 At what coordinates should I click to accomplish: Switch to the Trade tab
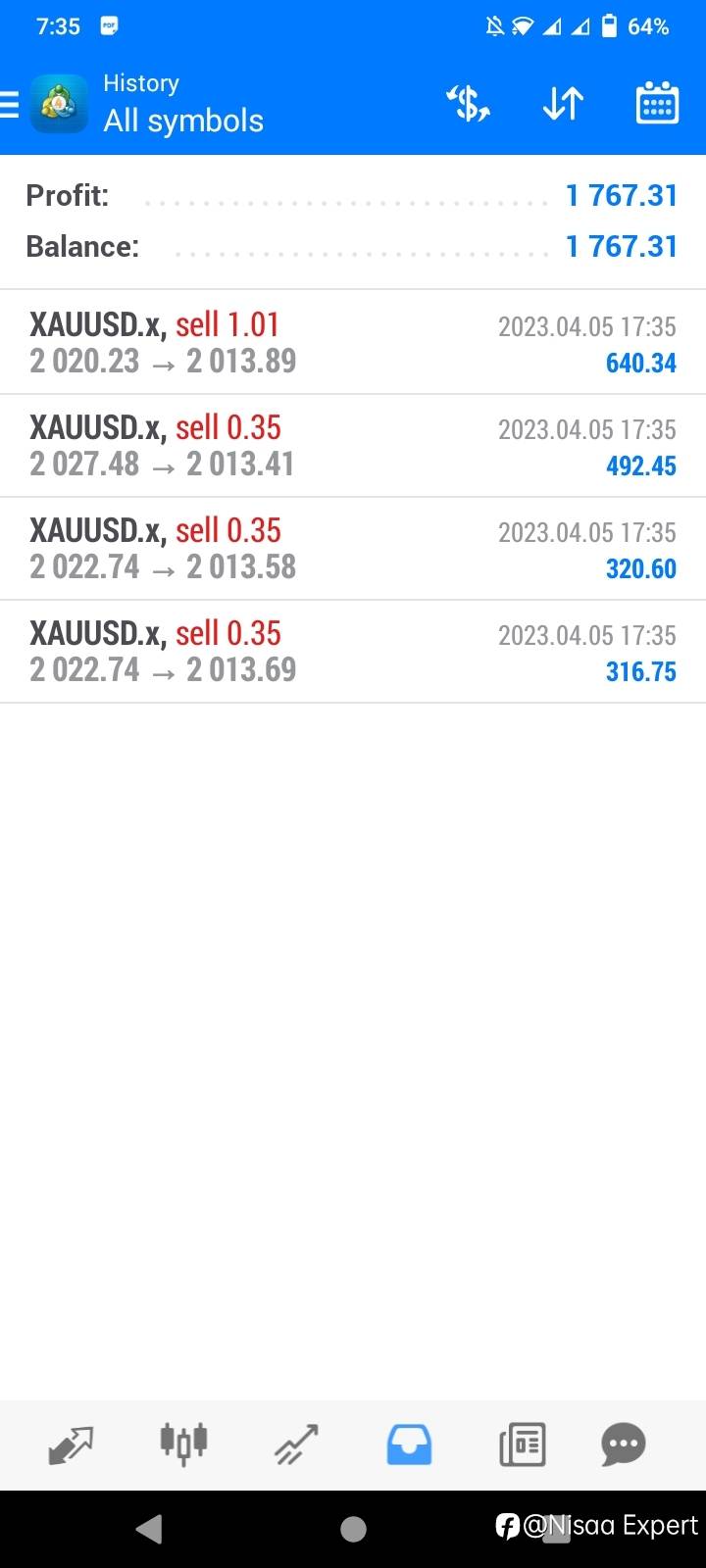pos(296,1445)
